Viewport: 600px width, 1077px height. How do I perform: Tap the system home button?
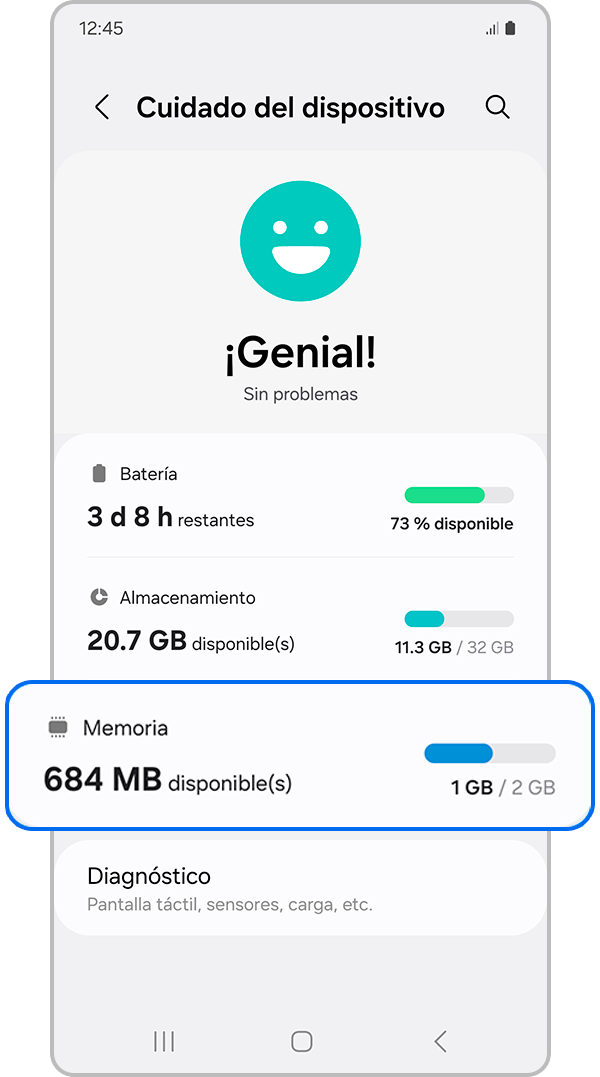click(301, 1041)
